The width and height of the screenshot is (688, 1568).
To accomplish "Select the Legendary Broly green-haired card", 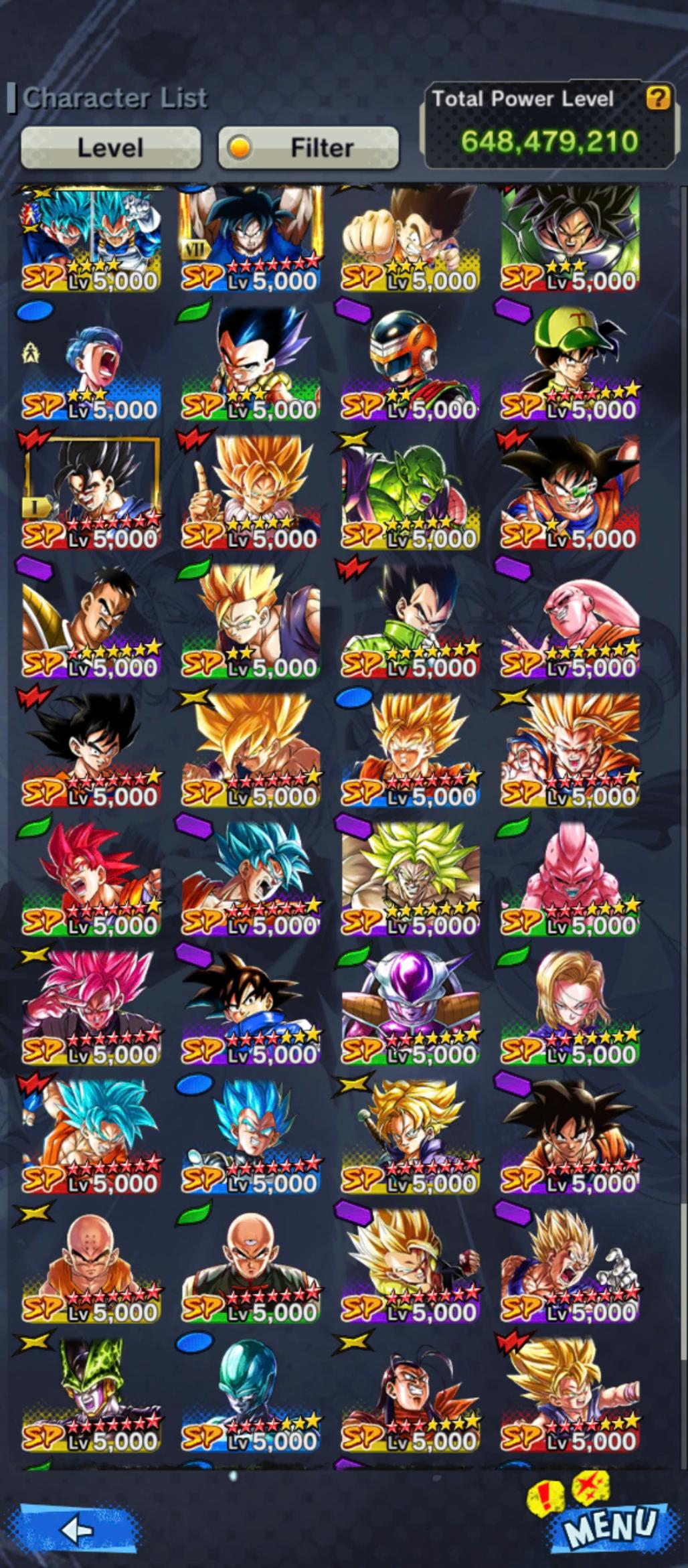I will point(410,878).
